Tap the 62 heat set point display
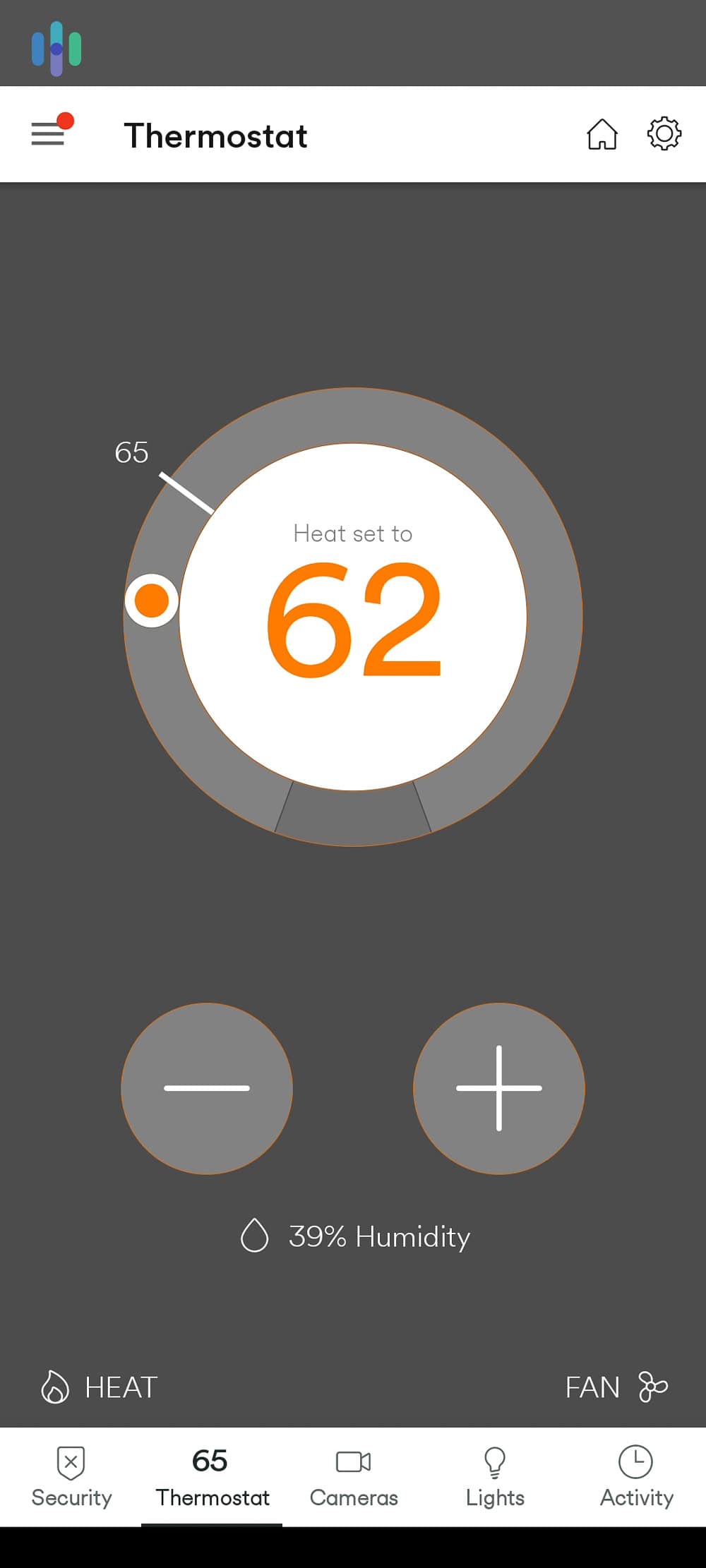The height and width of the screenshot is (1568, 706). point(353,621)
